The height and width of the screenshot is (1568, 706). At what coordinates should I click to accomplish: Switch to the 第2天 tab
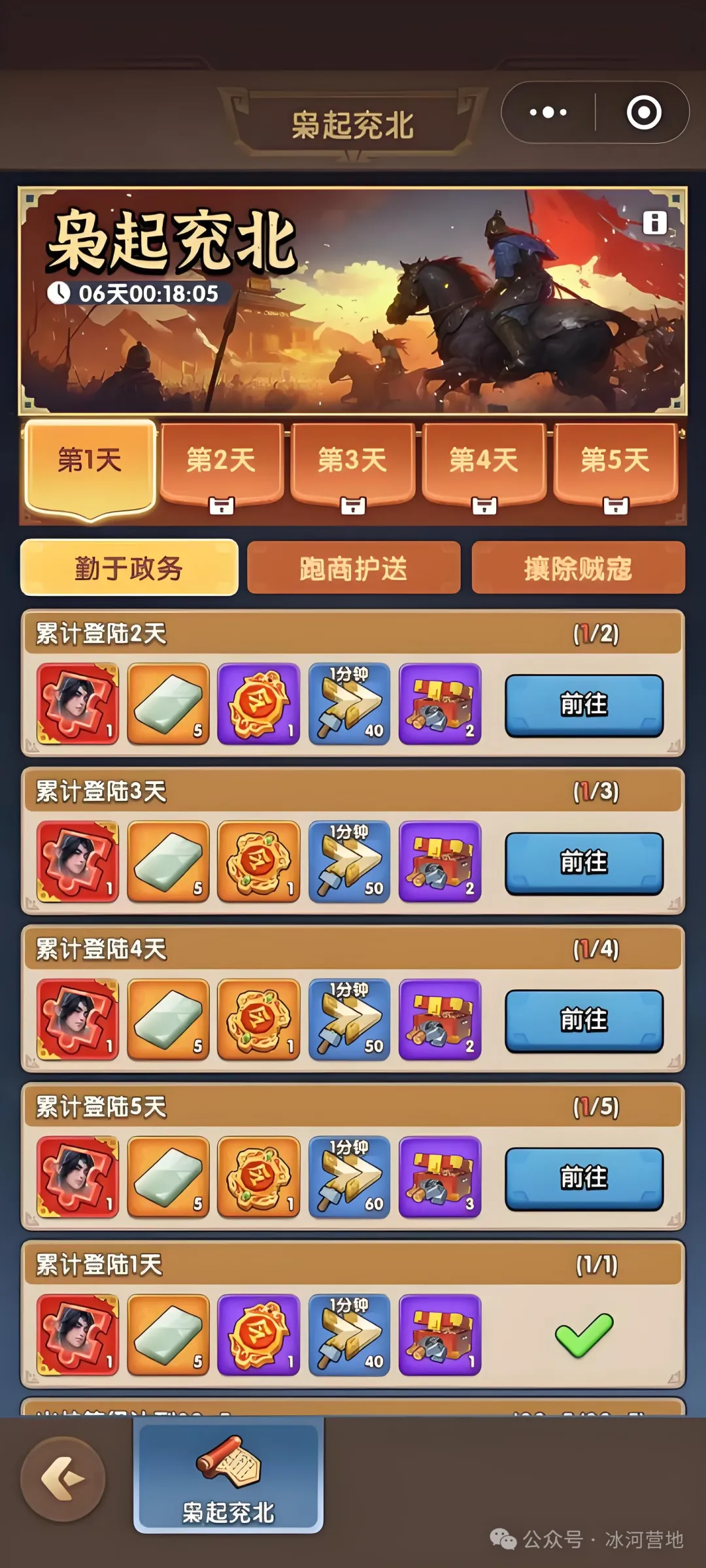tap(222, 461)
